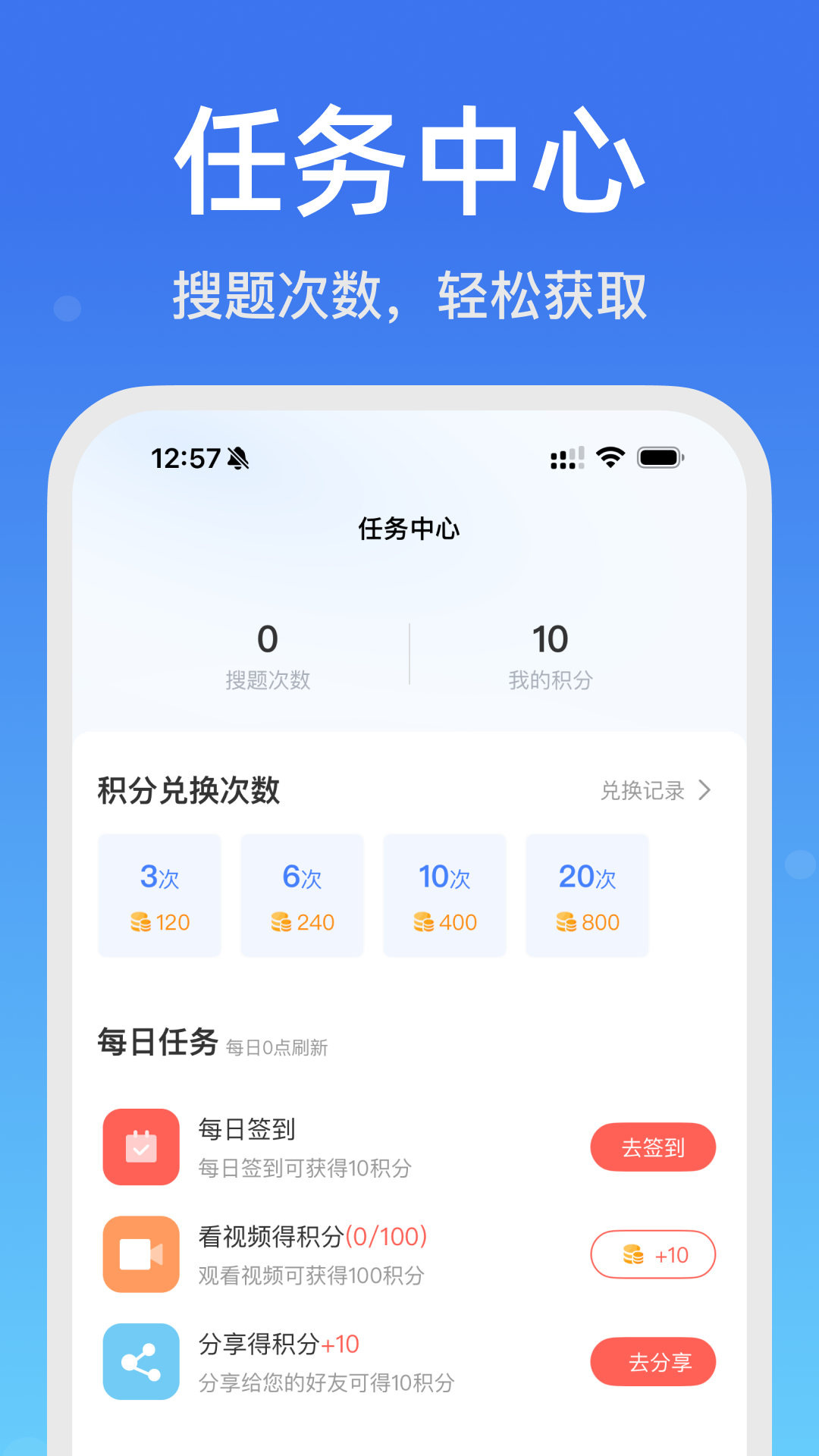
Task: Click the blue share icon for 分享得积分
Action: tap(140, 1361)
